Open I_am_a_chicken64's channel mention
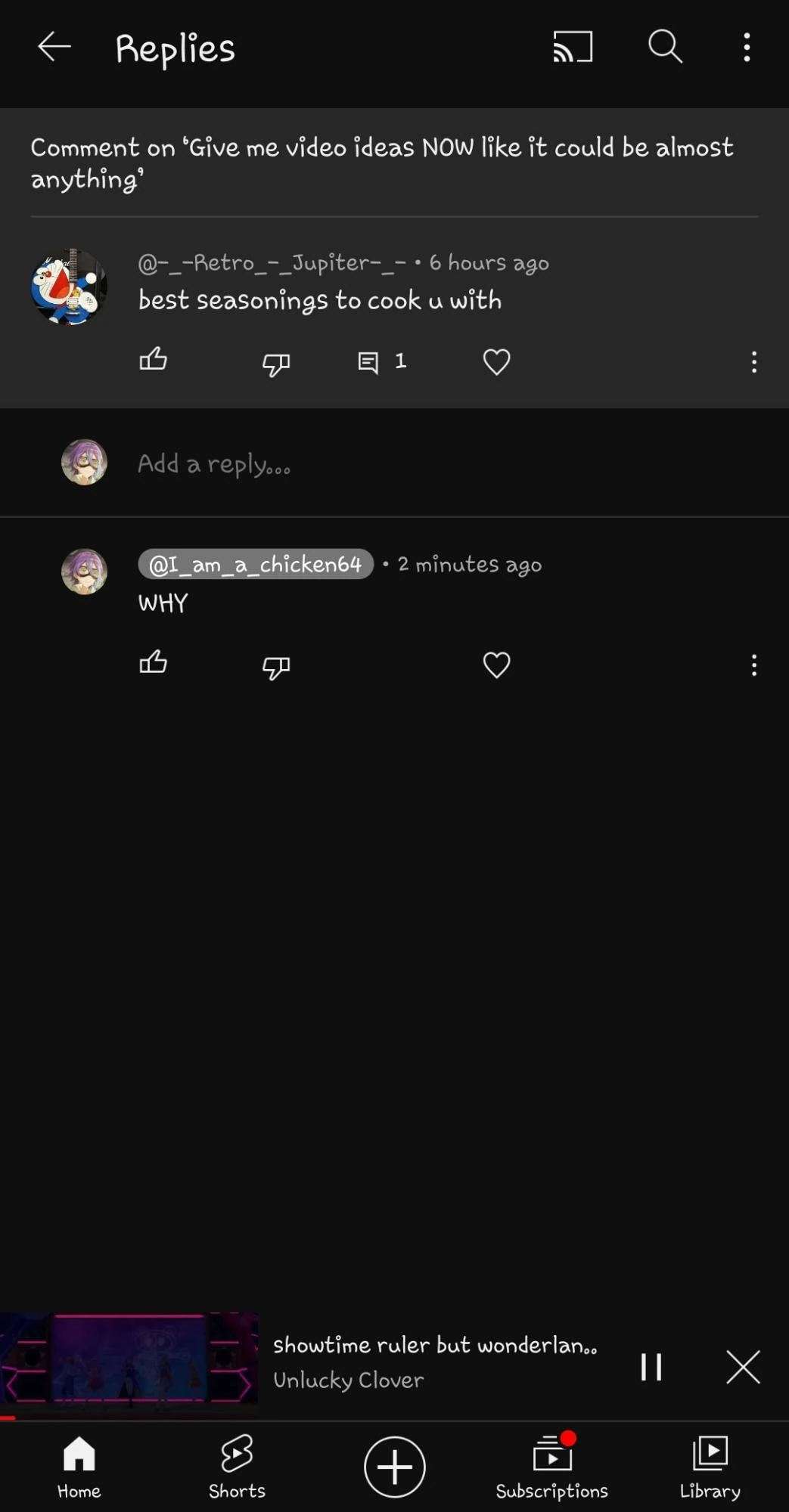Viewport: 789px width, 1512px height. pyautogui.click(x=254, y=563)
